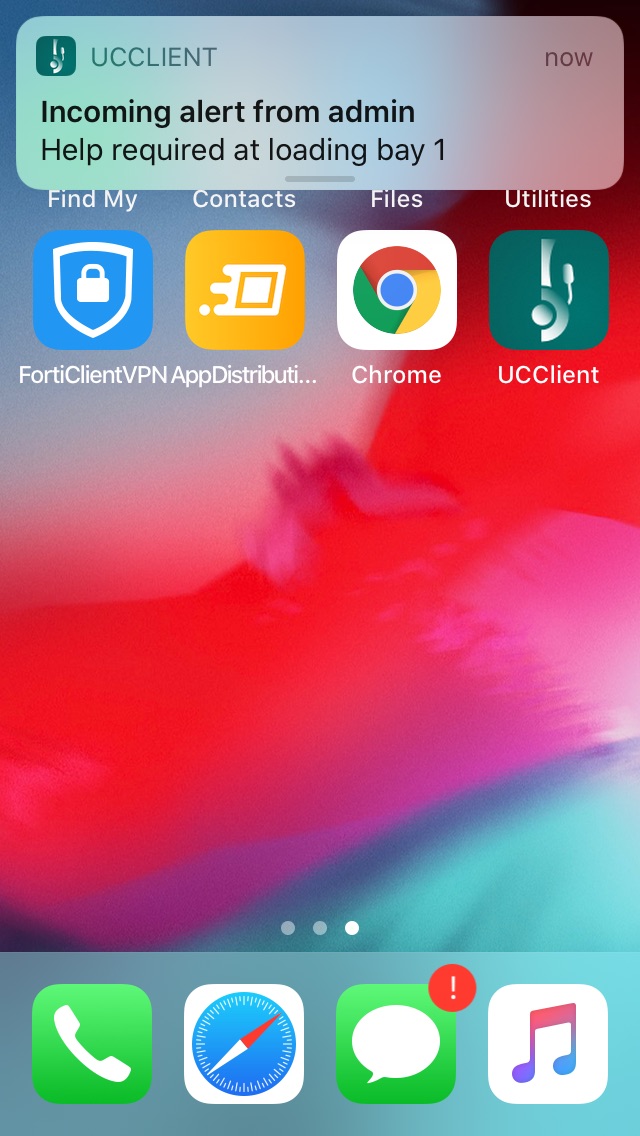Launch the Chrome browser
This screenshot has width=640, height=1136.
click(396, 290)
